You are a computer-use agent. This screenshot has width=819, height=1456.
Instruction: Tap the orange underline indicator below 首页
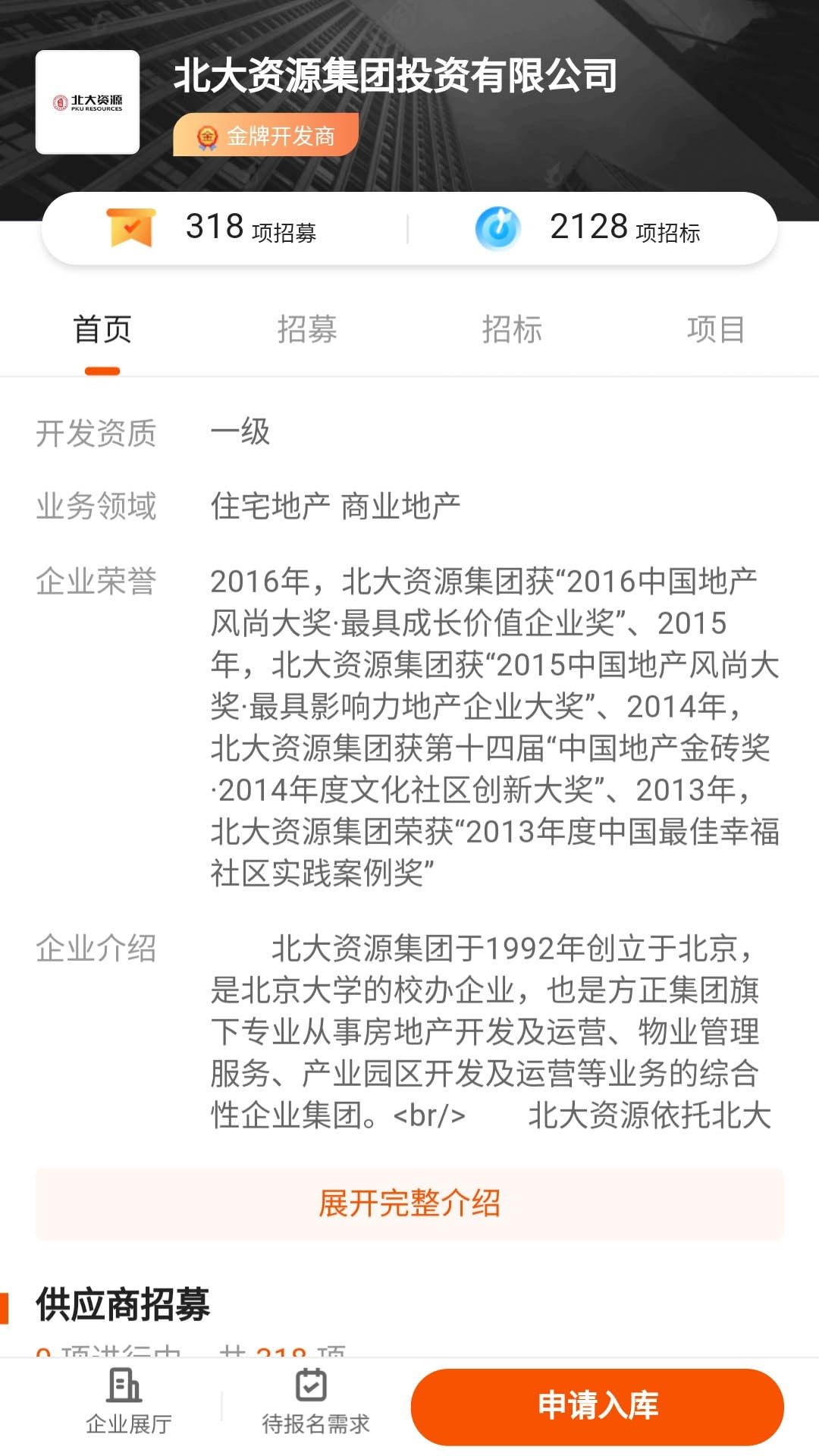coord(102,370)
